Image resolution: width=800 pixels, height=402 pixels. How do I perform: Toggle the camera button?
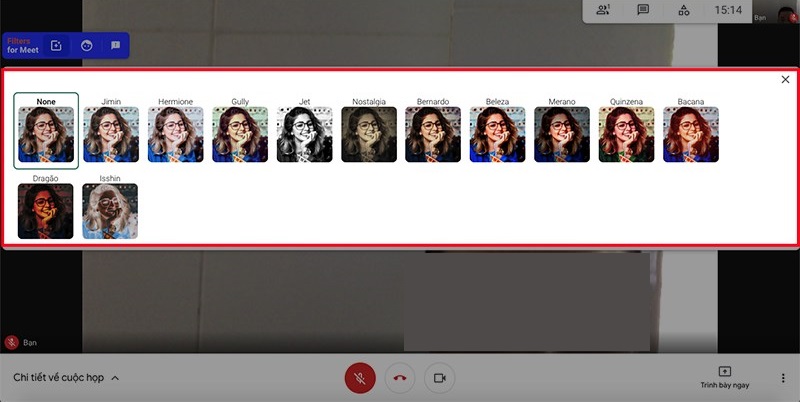[439, 378]
